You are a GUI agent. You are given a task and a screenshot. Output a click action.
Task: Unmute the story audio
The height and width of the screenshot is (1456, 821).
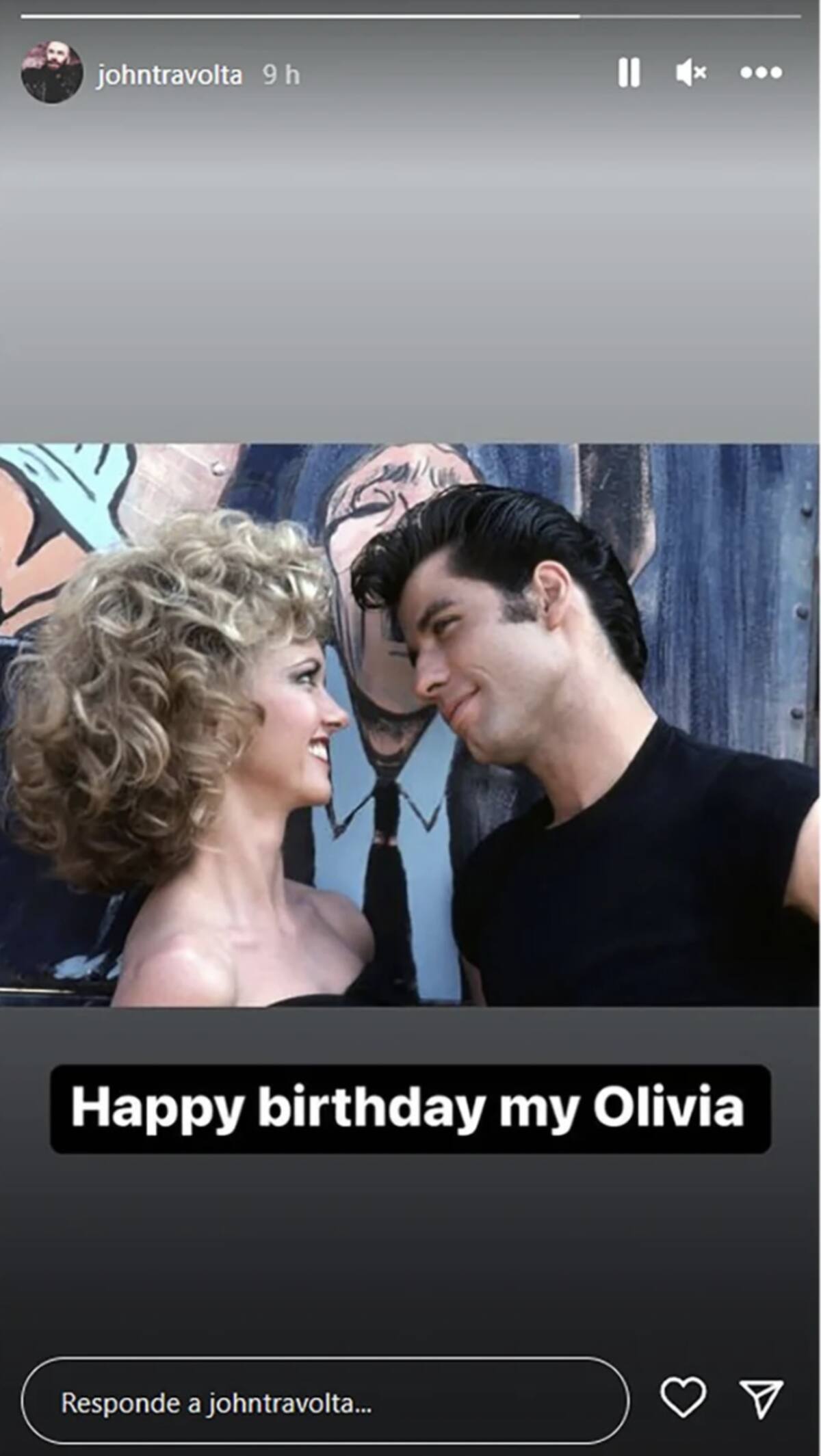(691, 72)
